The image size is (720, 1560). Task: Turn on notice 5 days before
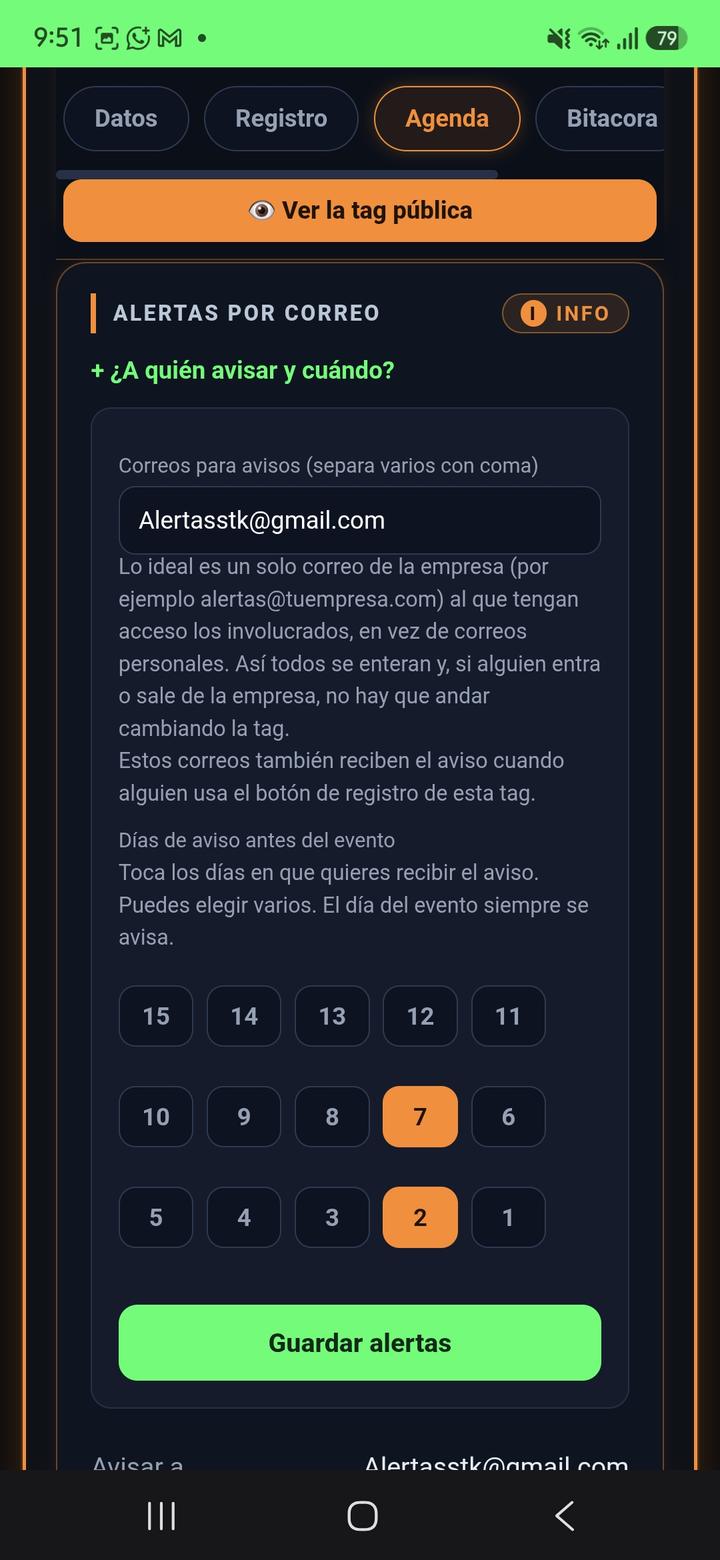156,1217
